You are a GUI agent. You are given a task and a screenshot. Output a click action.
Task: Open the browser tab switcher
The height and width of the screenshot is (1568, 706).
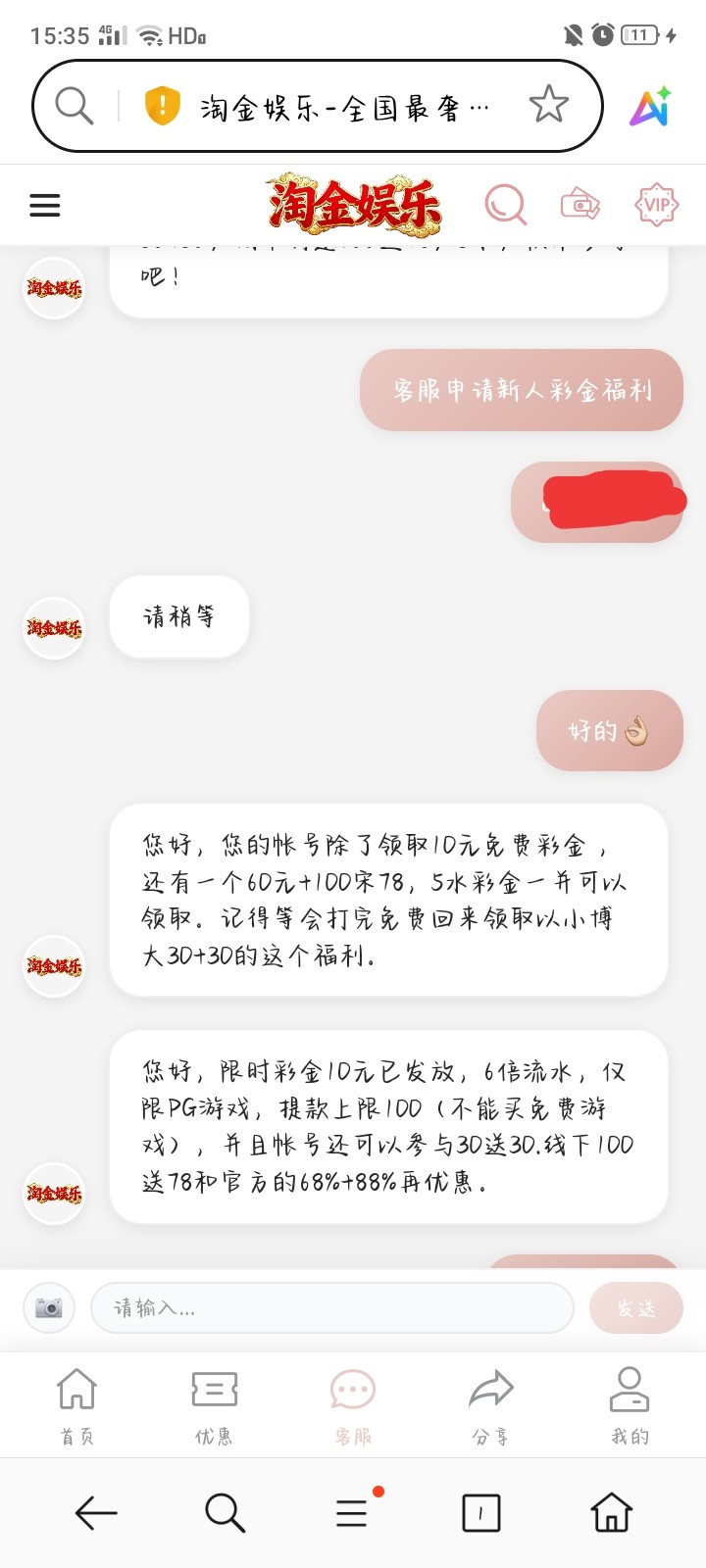(x=480, y=1513)
